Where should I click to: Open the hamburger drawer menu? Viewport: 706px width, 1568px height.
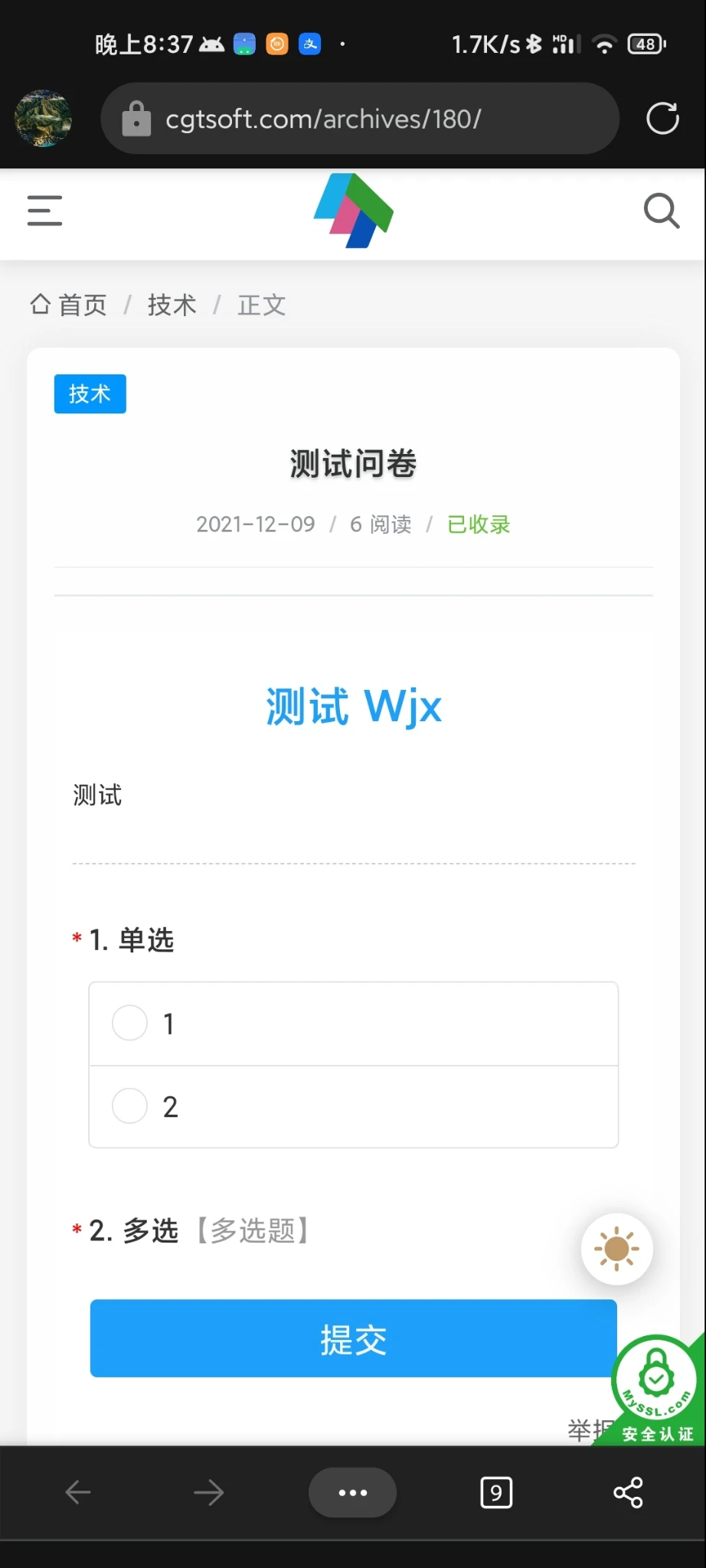tap(44, 211)
